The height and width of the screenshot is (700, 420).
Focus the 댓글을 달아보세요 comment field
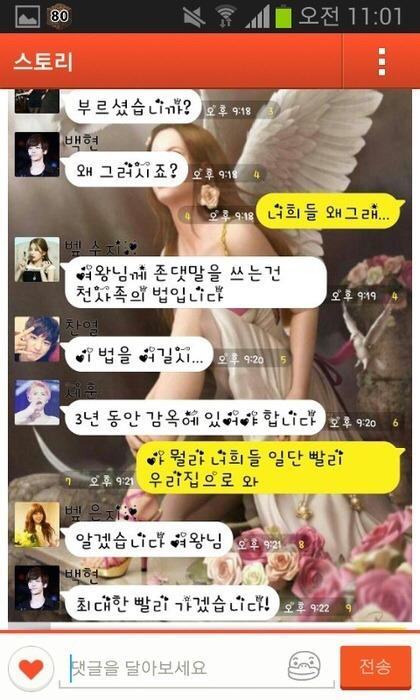click(176, 668)
